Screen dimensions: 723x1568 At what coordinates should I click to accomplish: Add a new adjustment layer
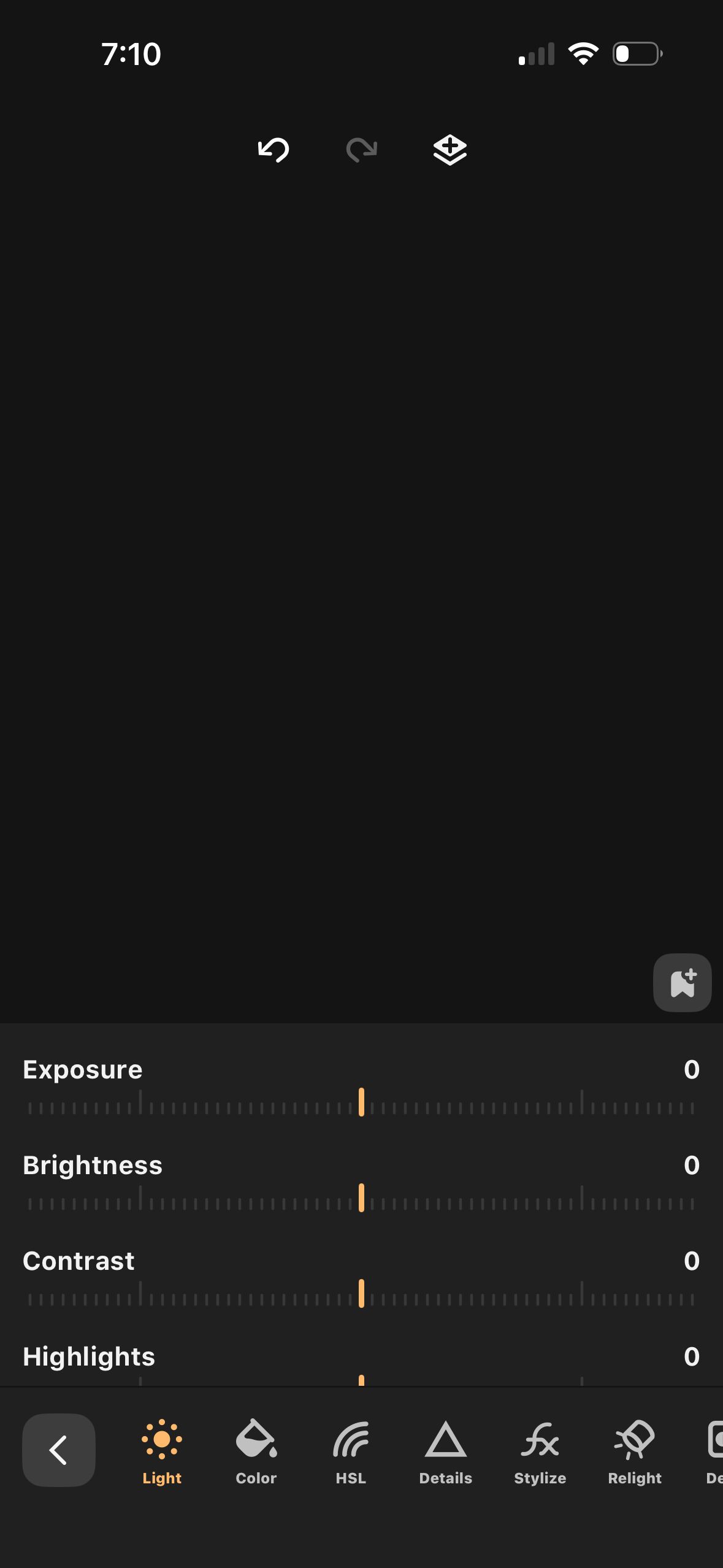(x=449, y=150)
